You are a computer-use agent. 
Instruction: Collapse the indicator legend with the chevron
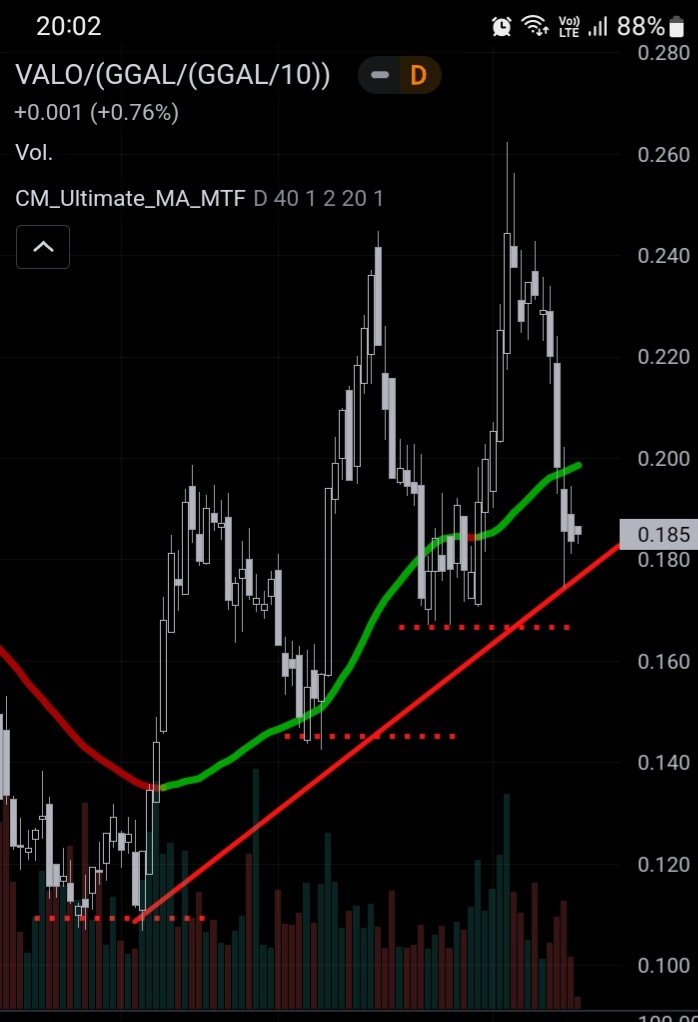coord(43,247)
